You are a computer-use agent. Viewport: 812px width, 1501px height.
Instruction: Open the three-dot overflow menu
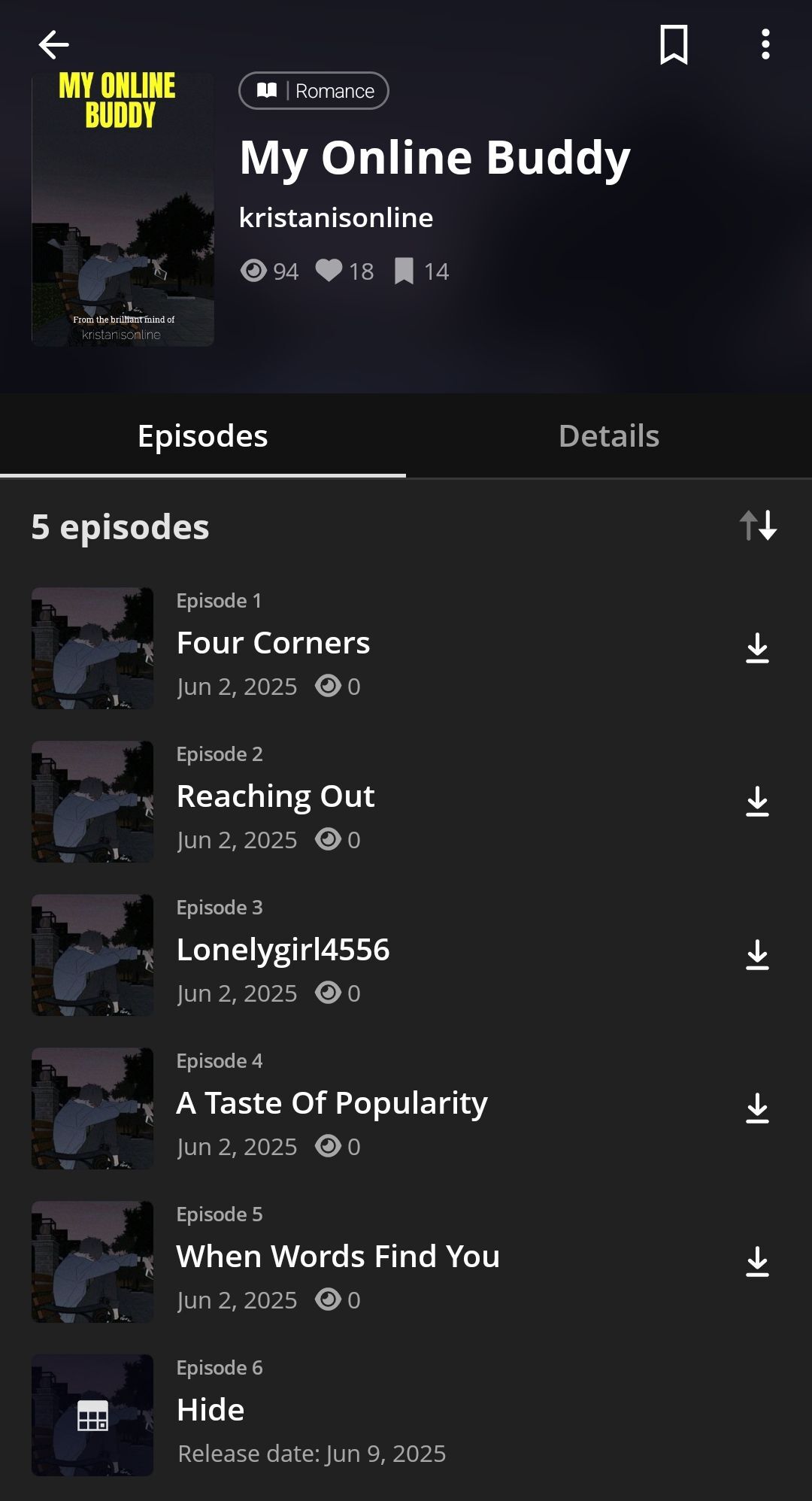765,45
